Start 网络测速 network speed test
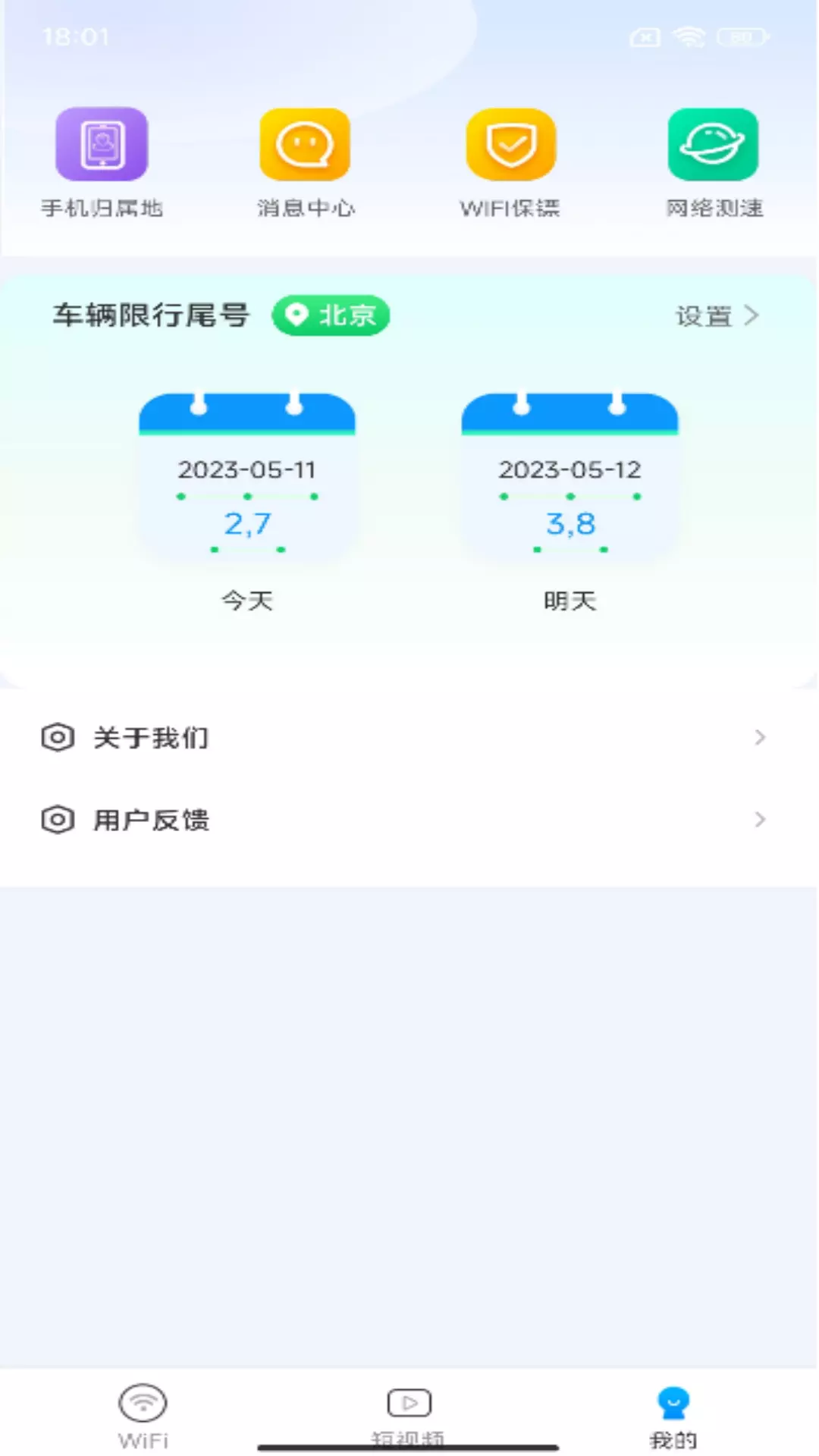Image resolution: width=819 pixels, height=1456 pixels. pyautogui.click(x=714, y=162)
